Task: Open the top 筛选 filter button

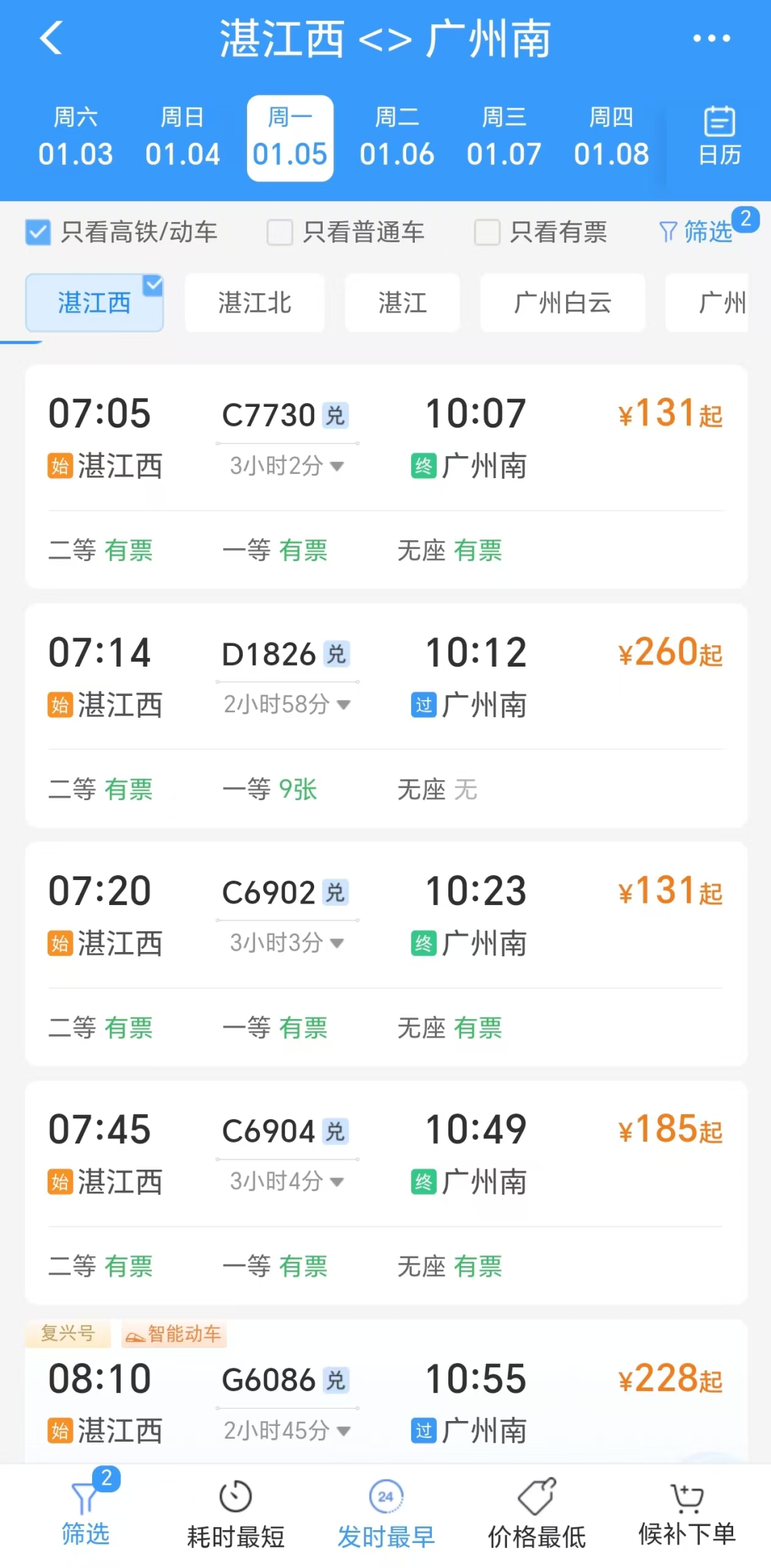Action: pyautogui.click(x=697, y=231)
